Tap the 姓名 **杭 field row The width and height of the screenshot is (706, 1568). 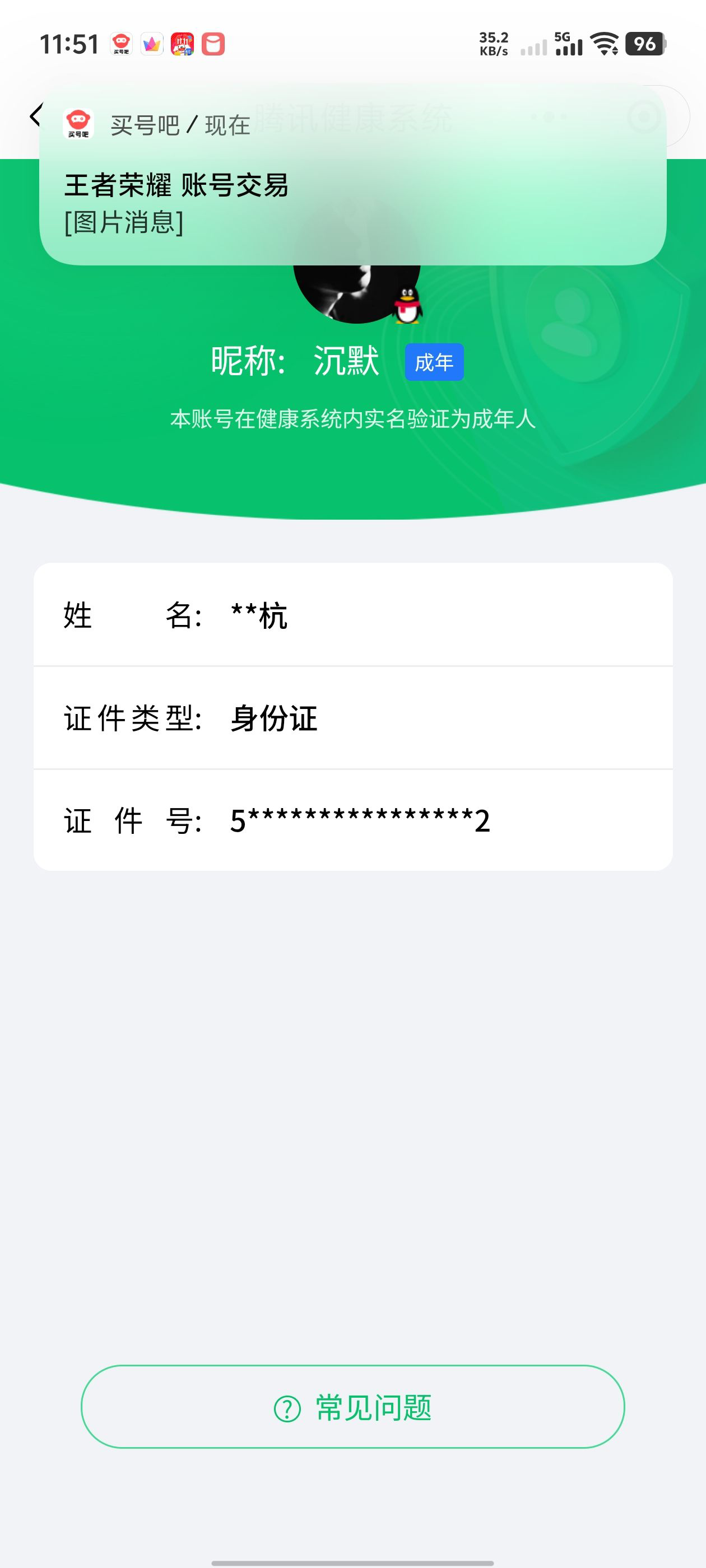(352, 616)
